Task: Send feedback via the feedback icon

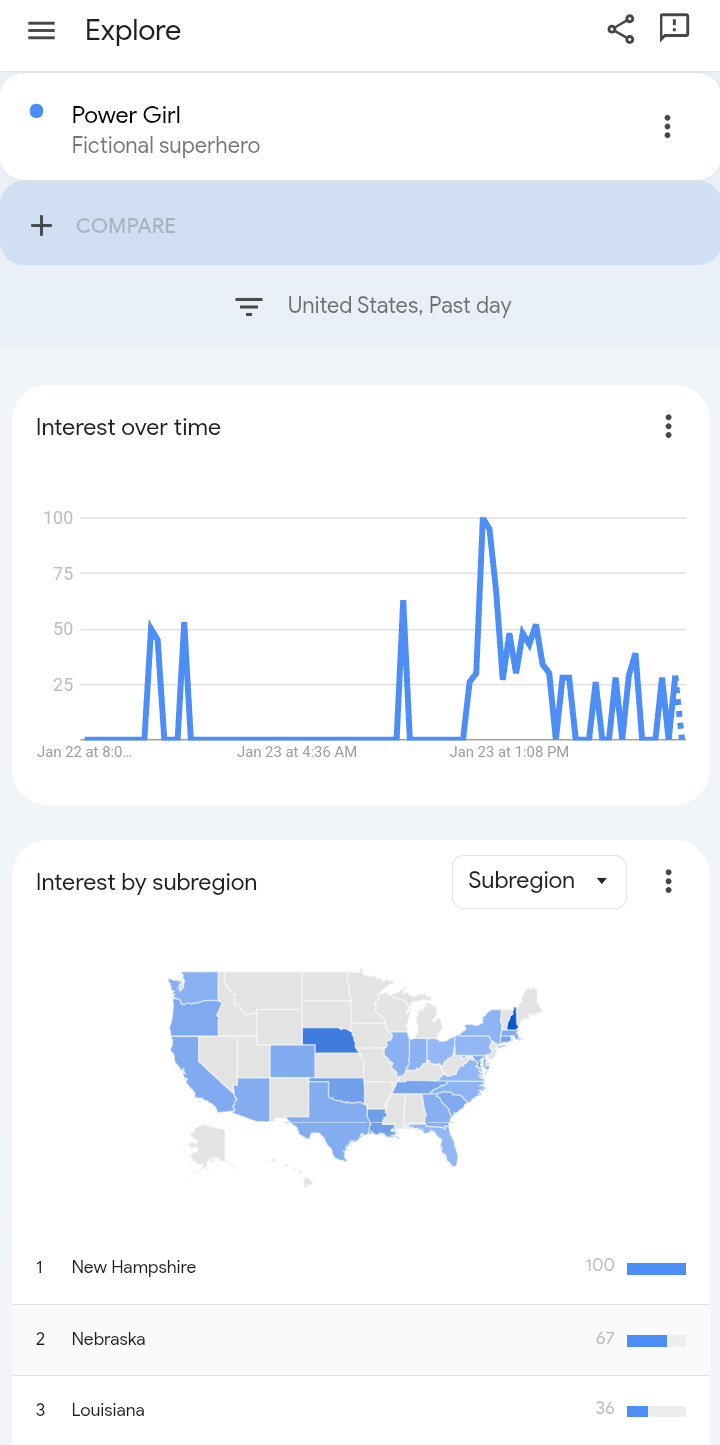Action: click(675, 29)
